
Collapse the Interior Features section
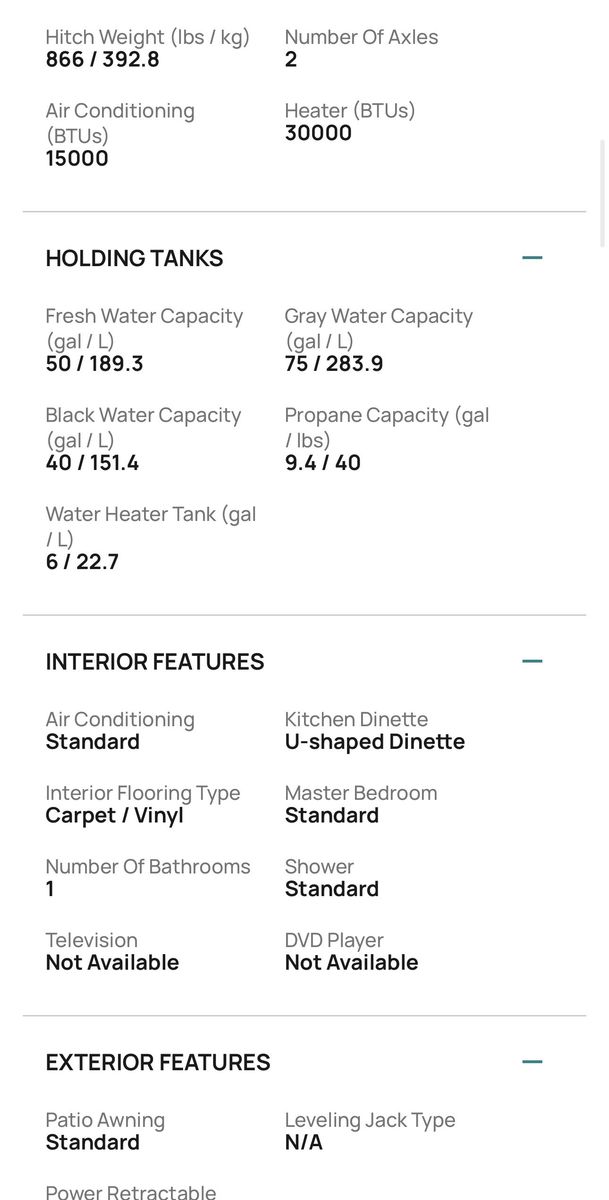(532, 661)
